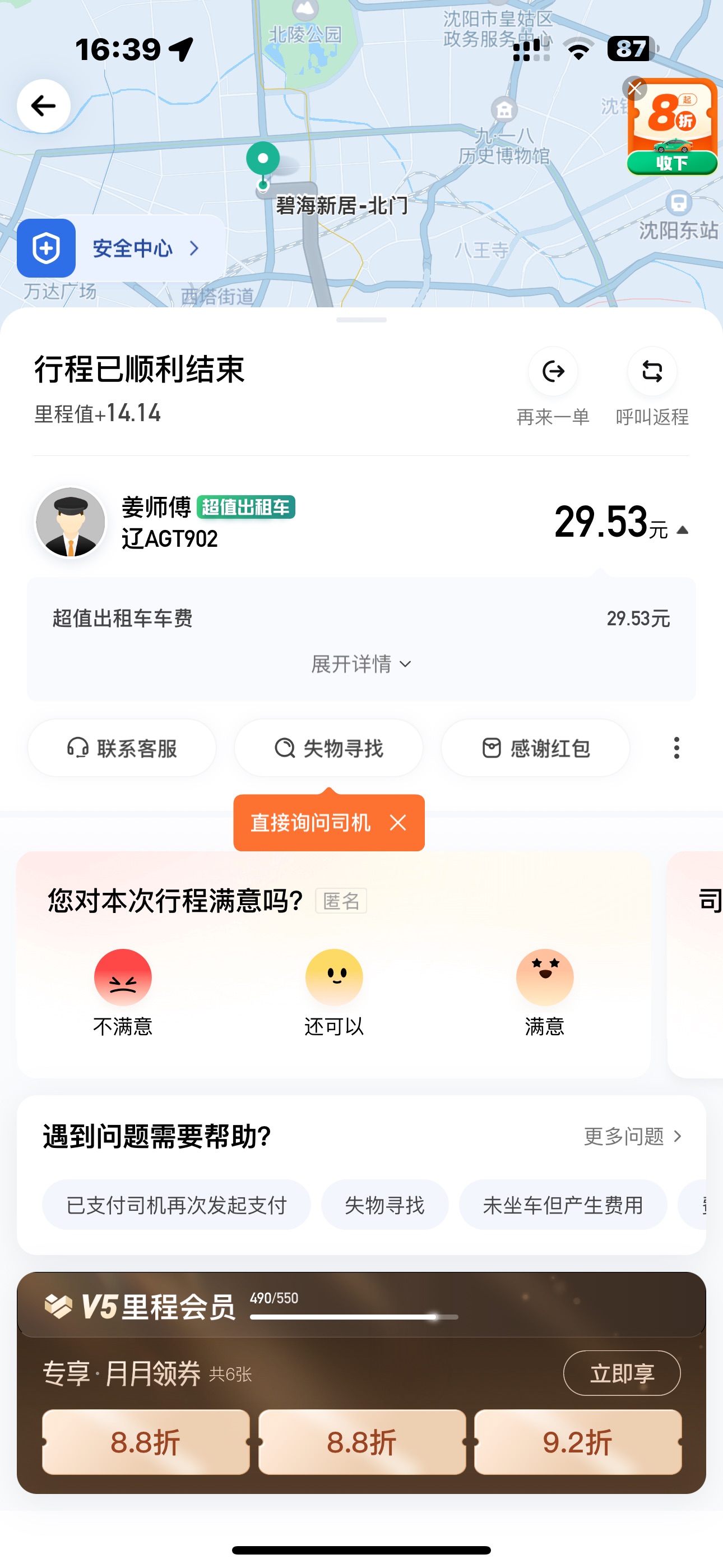Go back using the back arrow
Screen dimensions: 723x1568
43,106
